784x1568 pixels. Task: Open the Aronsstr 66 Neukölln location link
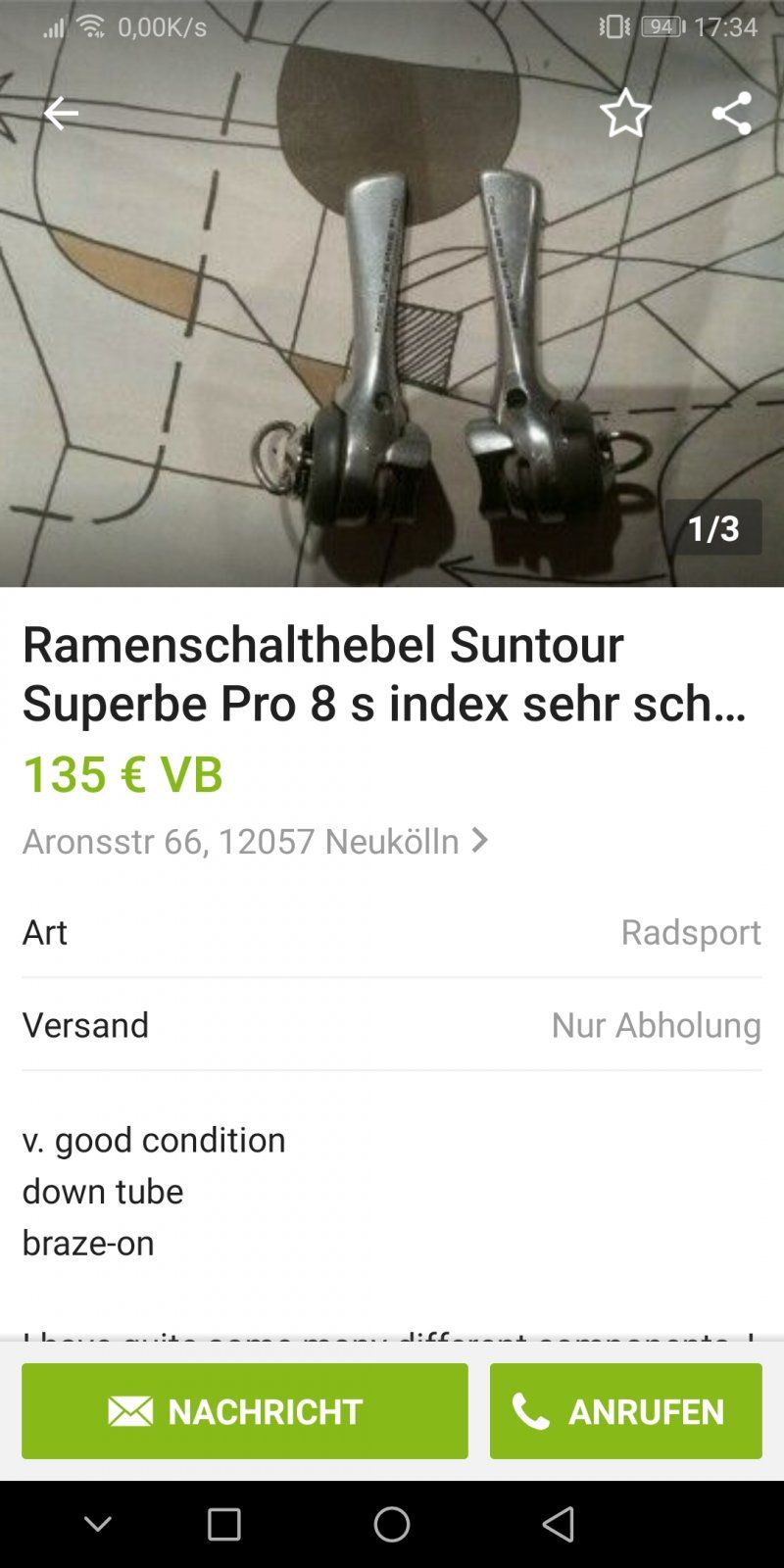click(255, 841)
